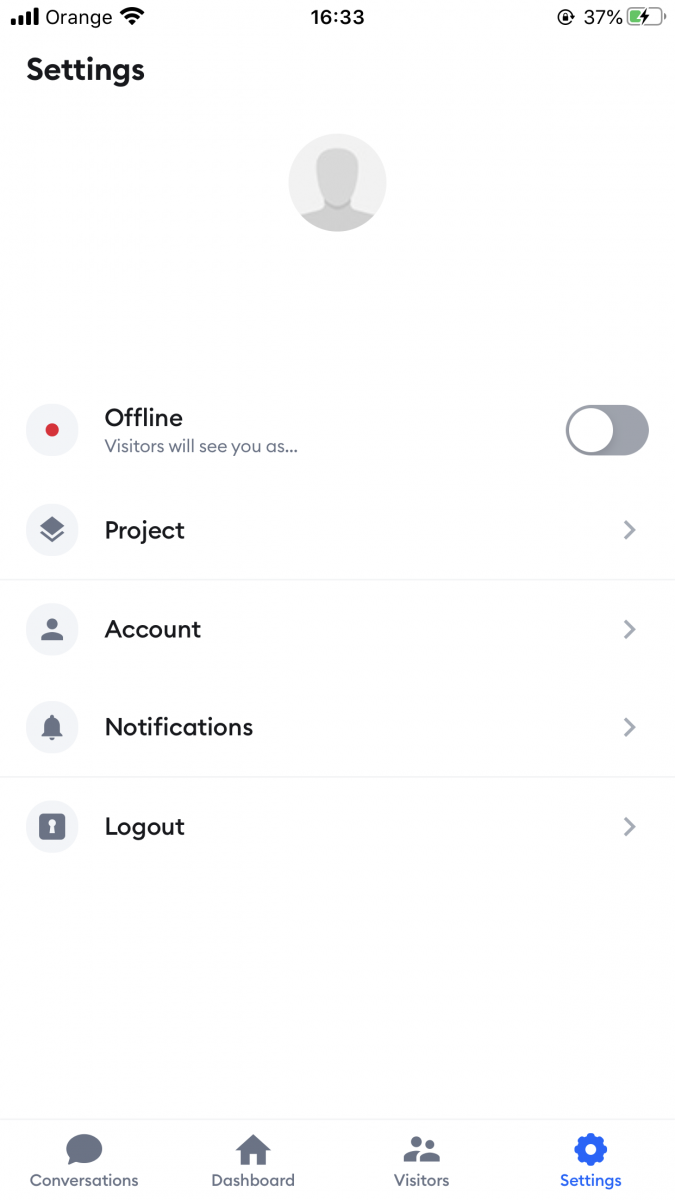Open the Project settings row
The width and height of the screenshot is (675, 1200).
(x=337, y=530)
